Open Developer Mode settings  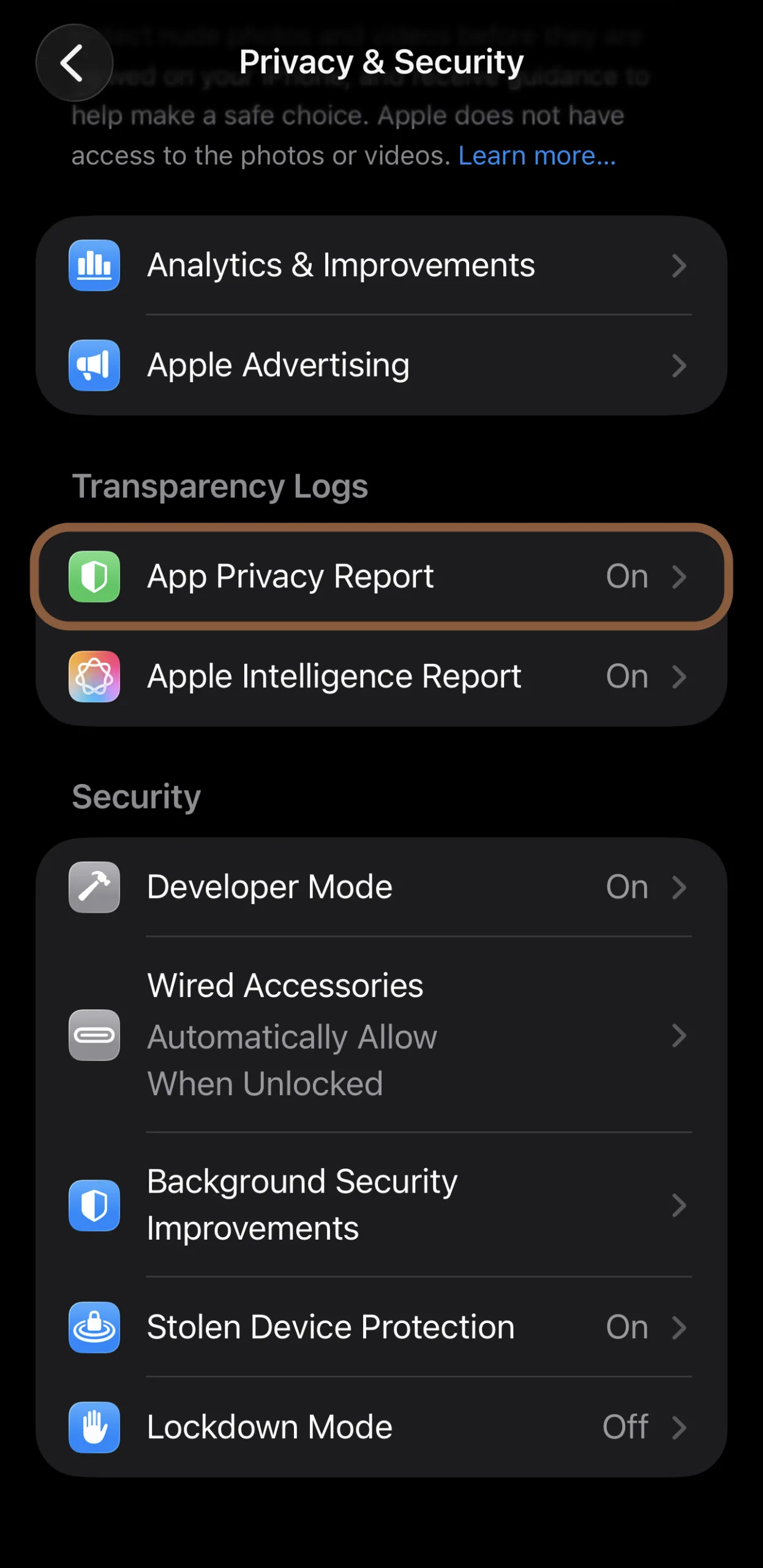[x=381, y=887]
